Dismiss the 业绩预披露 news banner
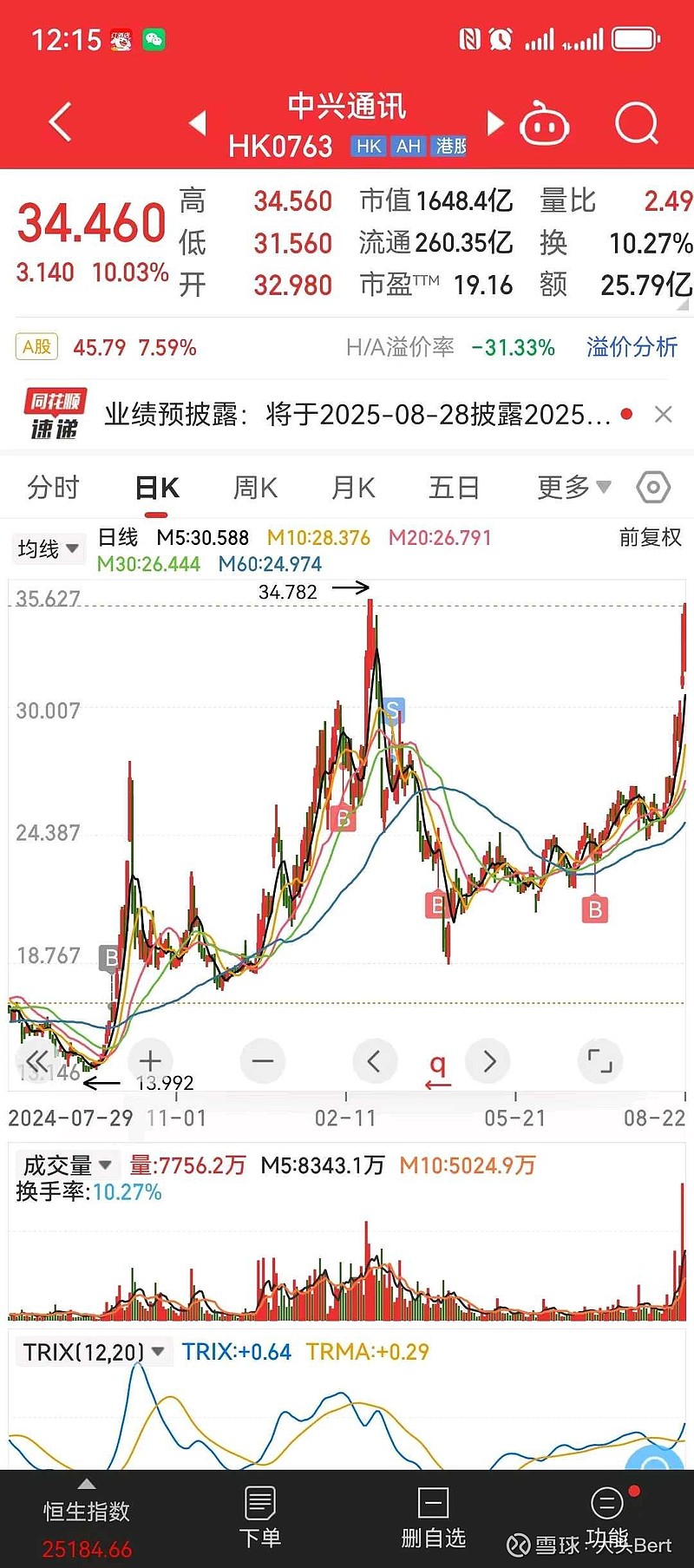This screenshot has height=1568, width=694. [664, 415]
